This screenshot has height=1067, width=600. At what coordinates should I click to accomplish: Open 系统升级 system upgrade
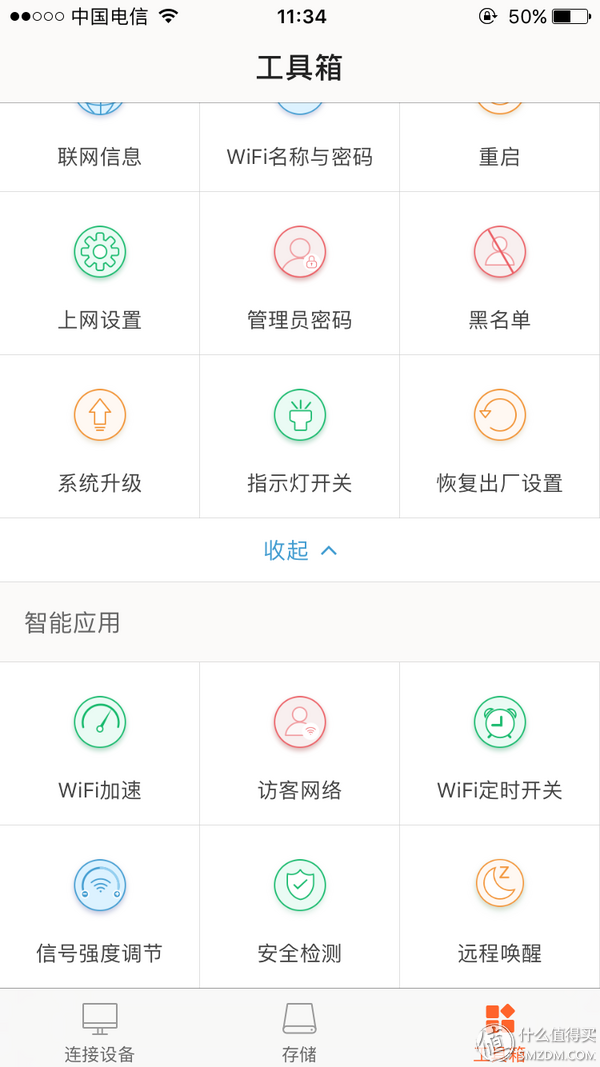pyautogui.click(x=99, y=437)
